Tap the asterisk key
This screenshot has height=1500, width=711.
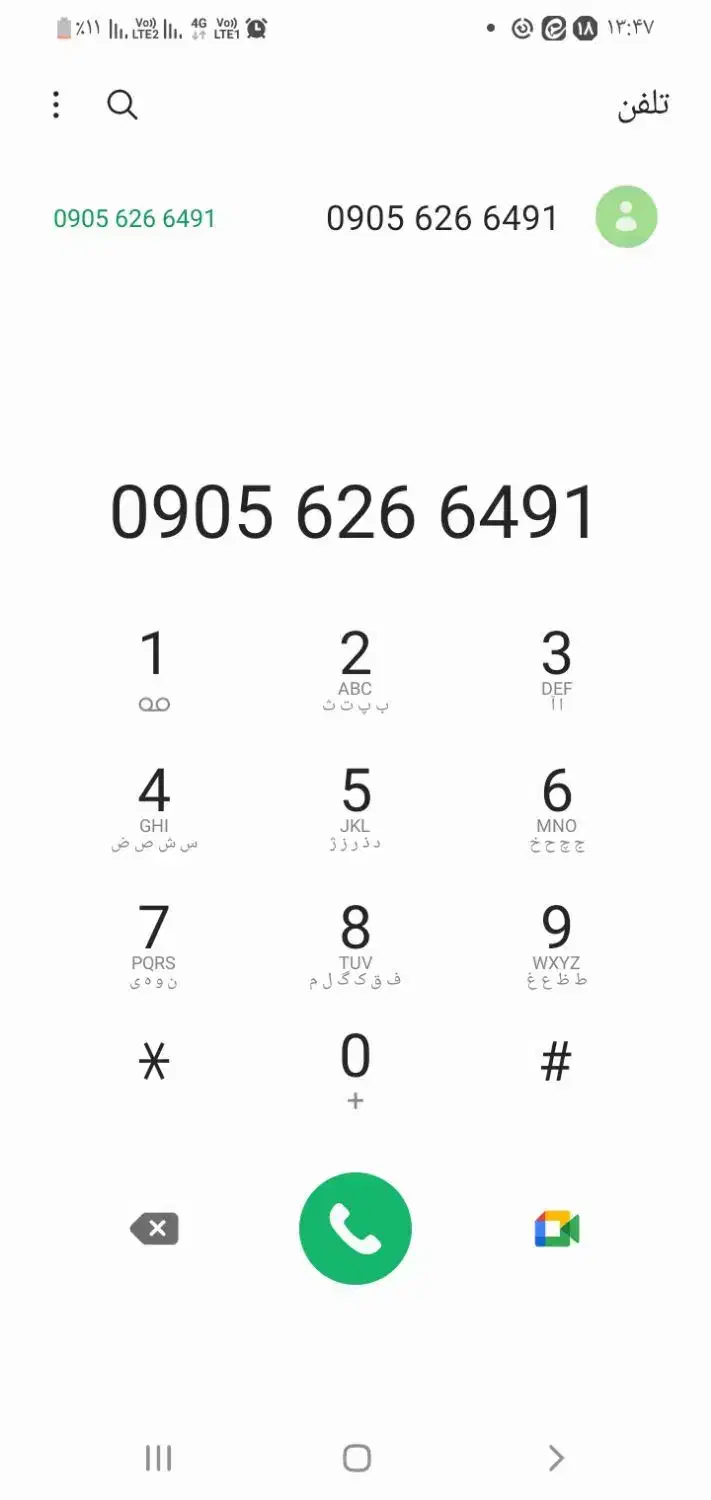154,1062
